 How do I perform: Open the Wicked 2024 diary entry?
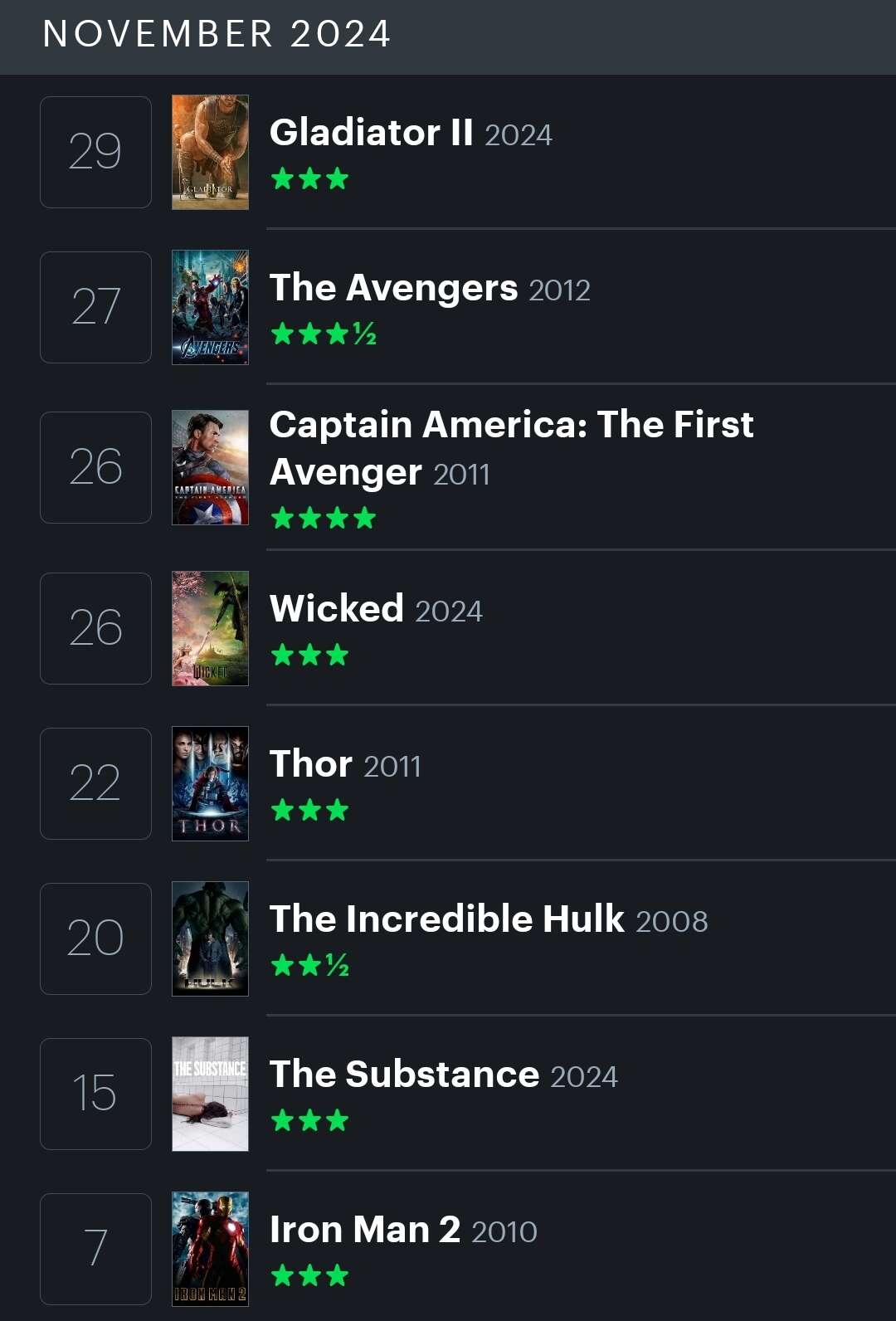point(337,609)
